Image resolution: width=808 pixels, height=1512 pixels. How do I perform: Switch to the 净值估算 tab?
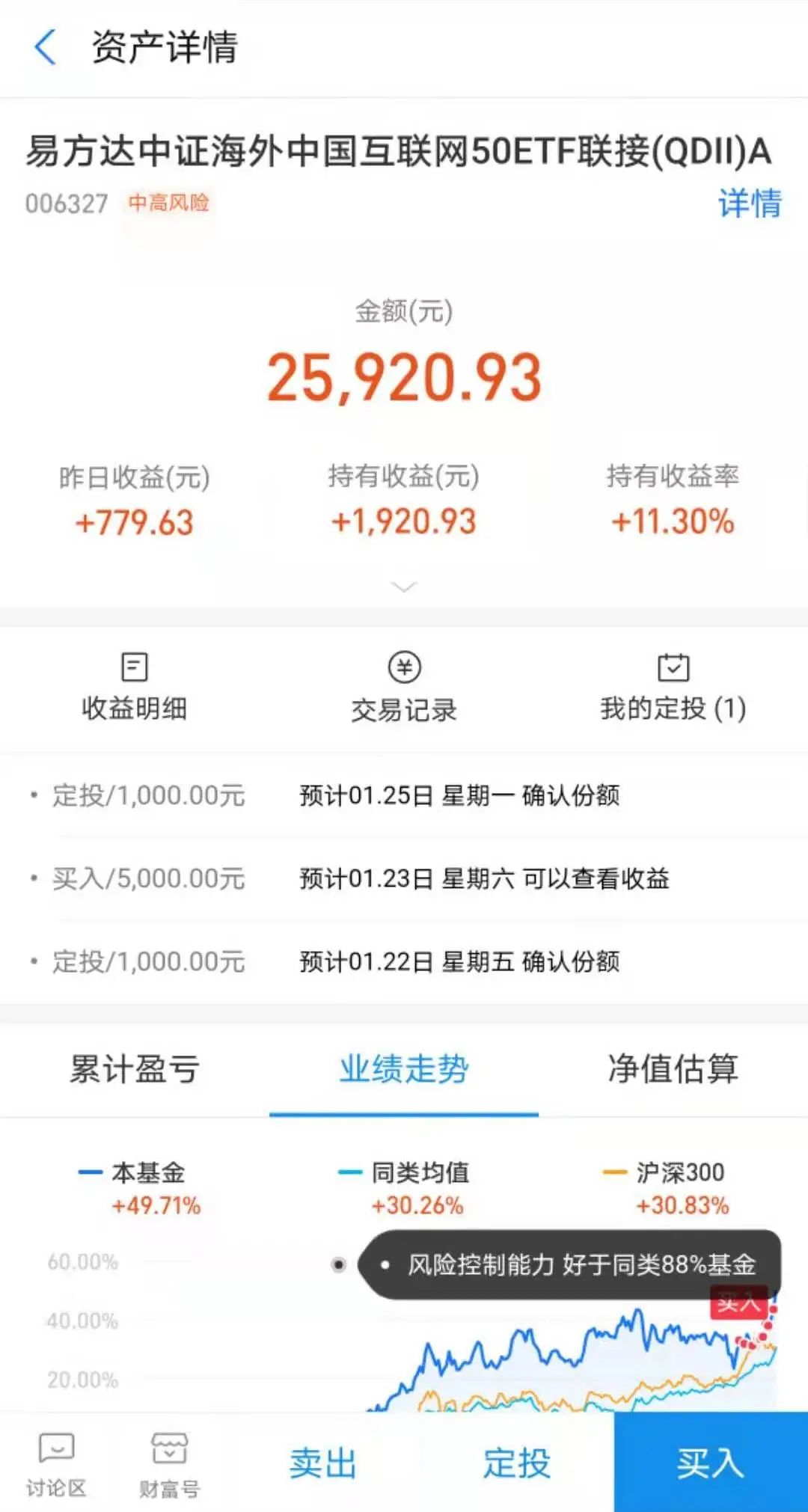tap(672, 1071)
